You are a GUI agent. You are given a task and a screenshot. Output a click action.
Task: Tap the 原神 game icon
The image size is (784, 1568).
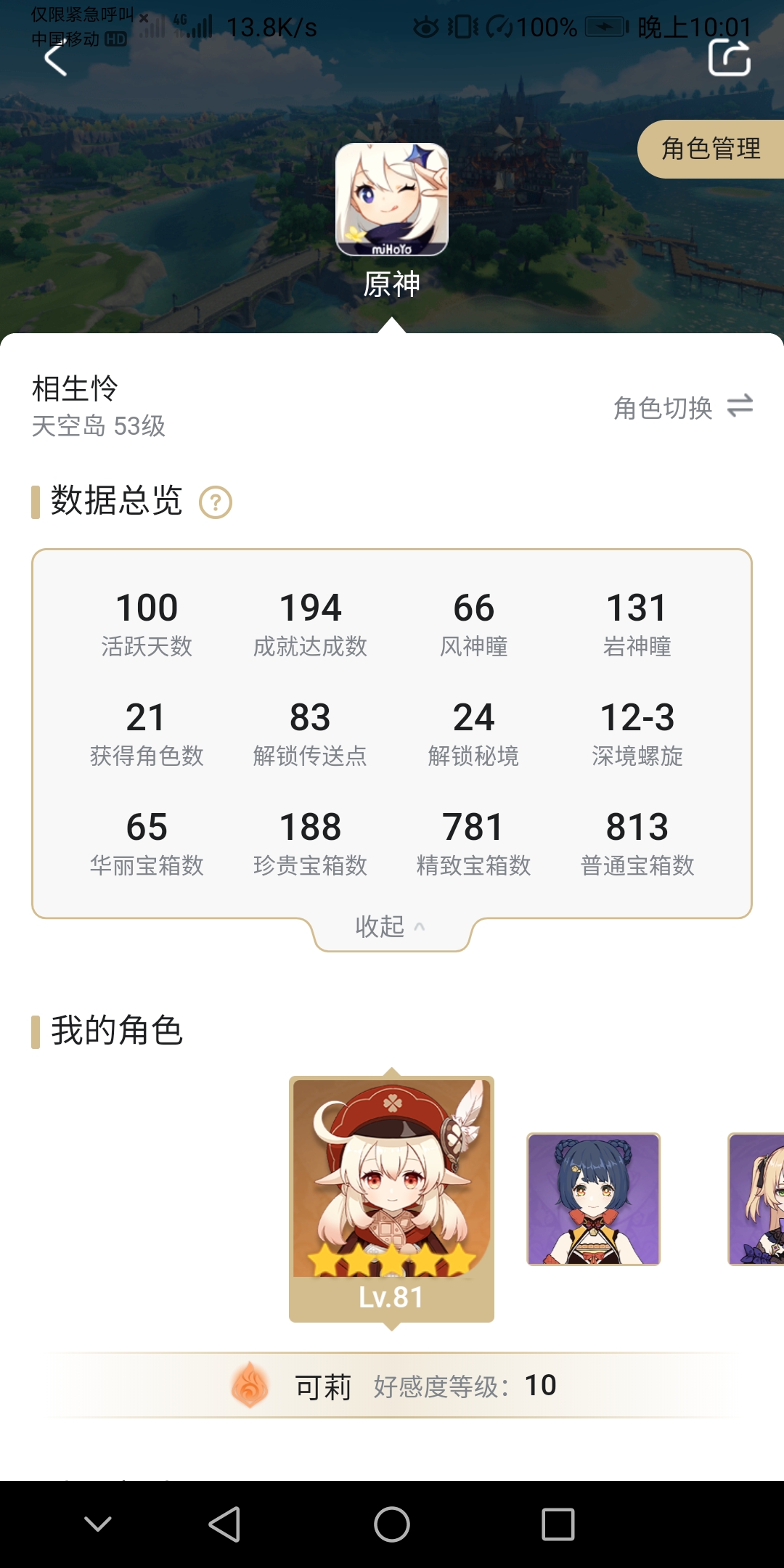[x=392, y=200]
